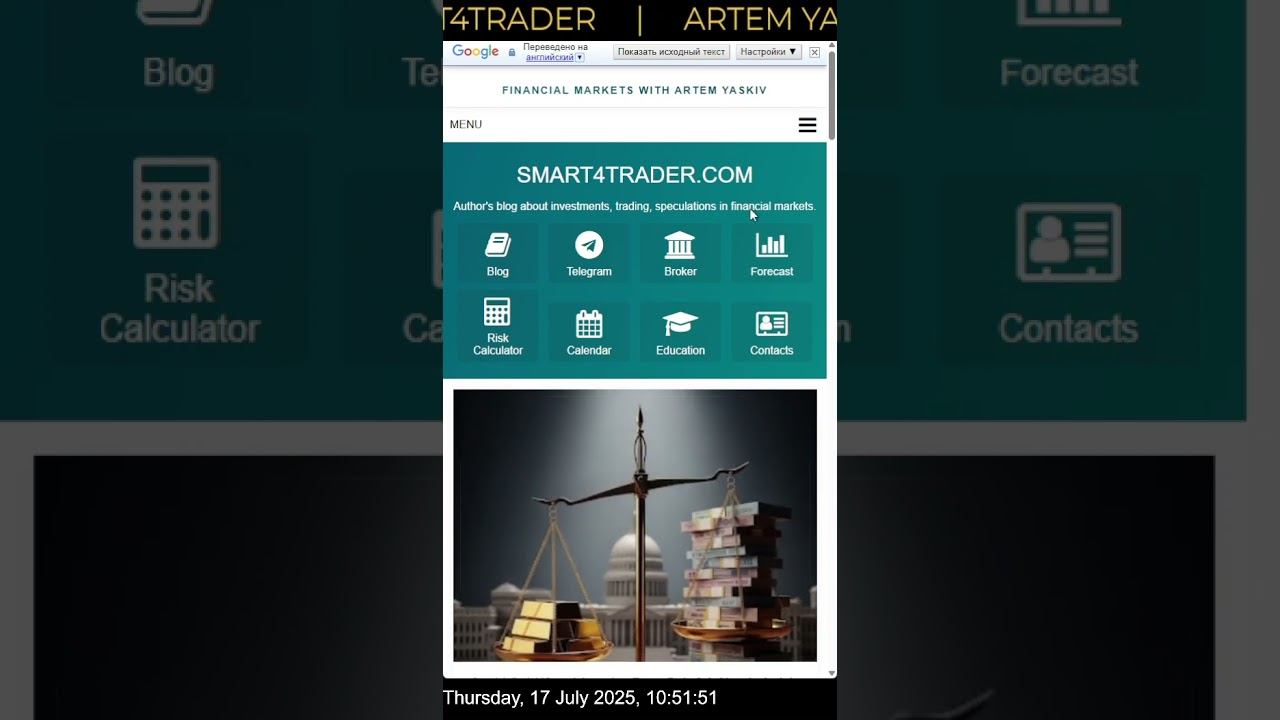Tap the 'Financial Markets with Artem Yaskiv' header
1280x720 pixels.
tap(634, 90)
